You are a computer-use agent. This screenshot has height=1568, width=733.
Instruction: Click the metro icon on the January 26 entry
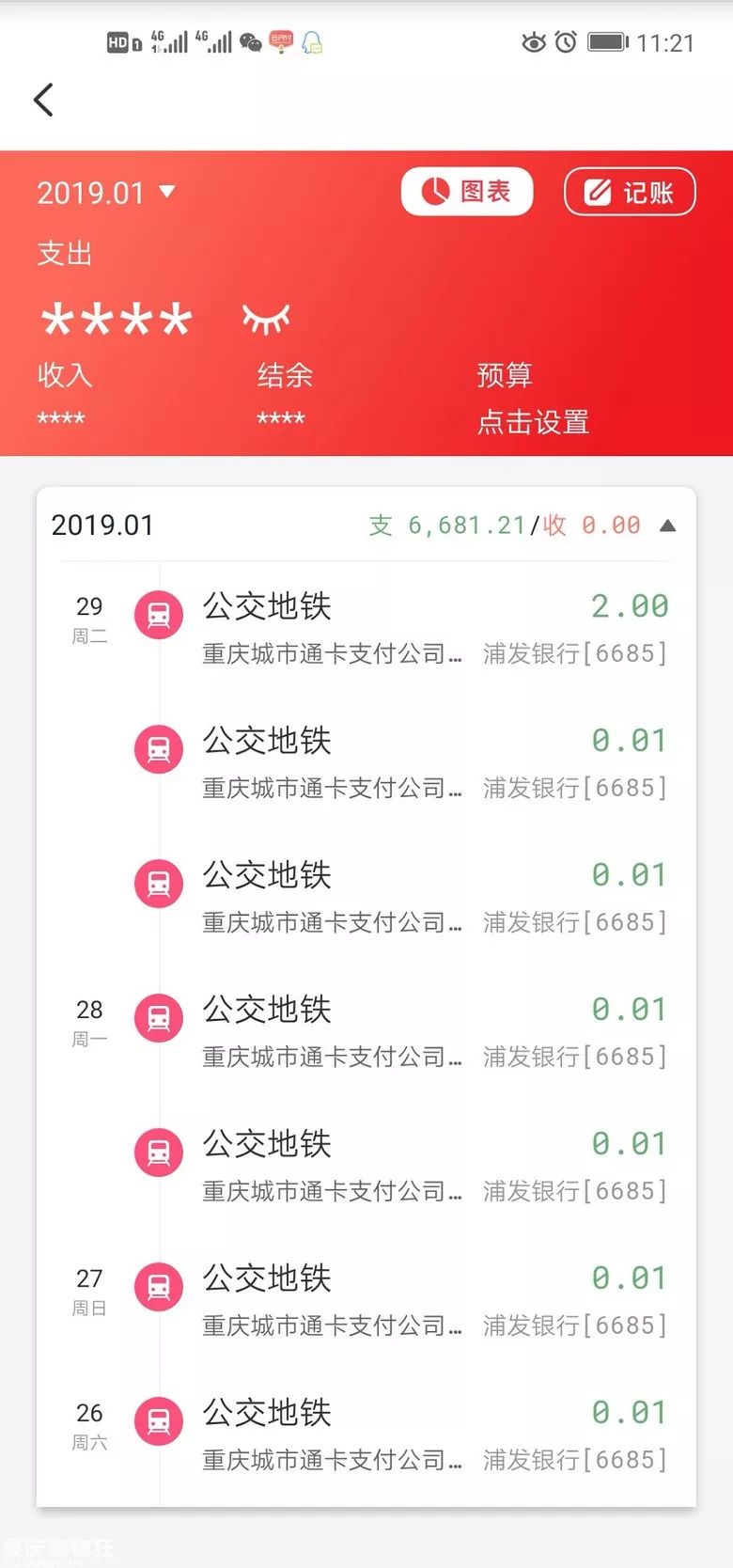(x=158, y=1420)
